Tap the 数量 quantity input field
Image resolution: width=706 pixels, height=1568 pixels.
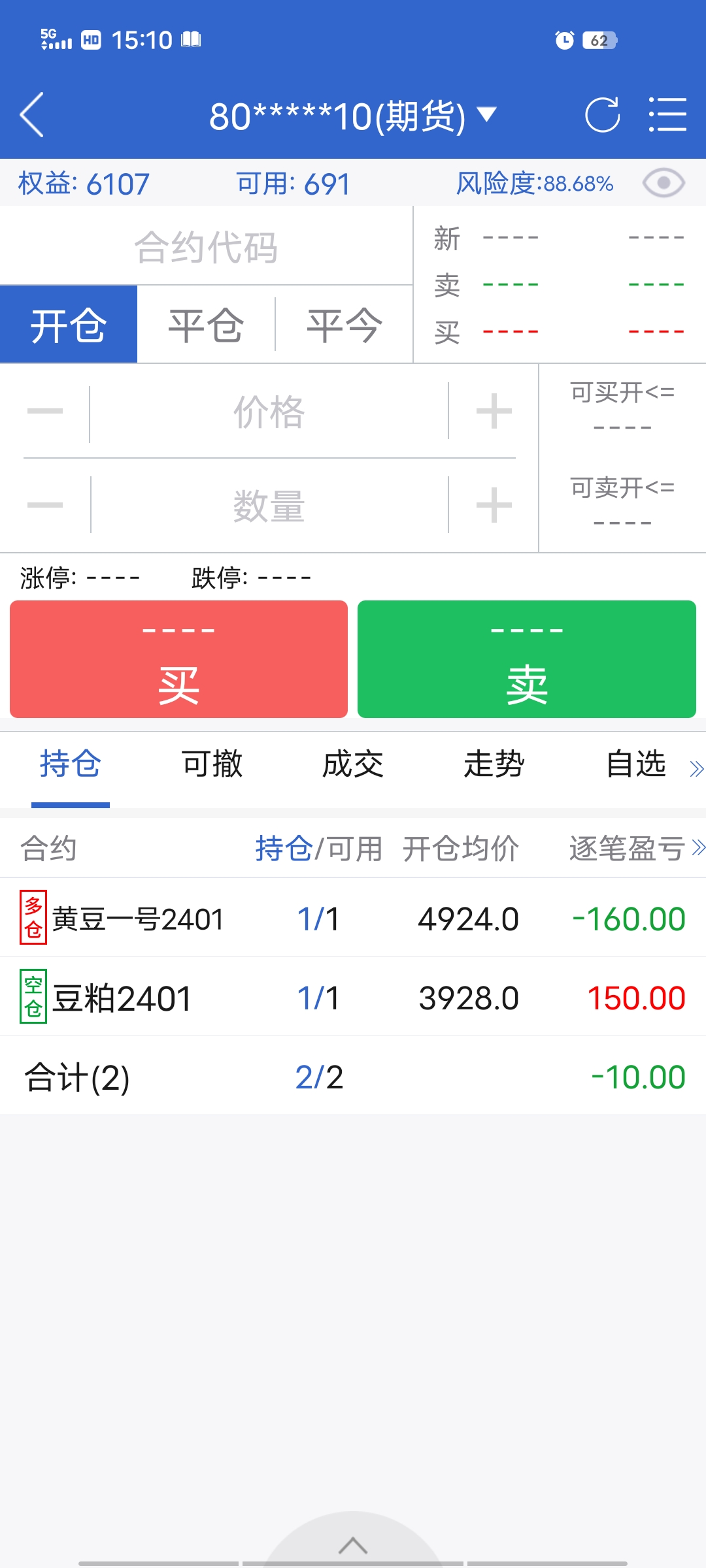(x=269, y=506)
